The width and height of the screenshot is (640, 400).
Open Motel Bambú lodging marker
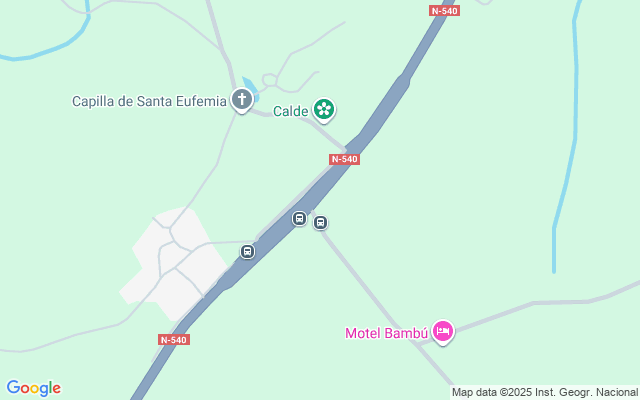click(x=443, y=331)
